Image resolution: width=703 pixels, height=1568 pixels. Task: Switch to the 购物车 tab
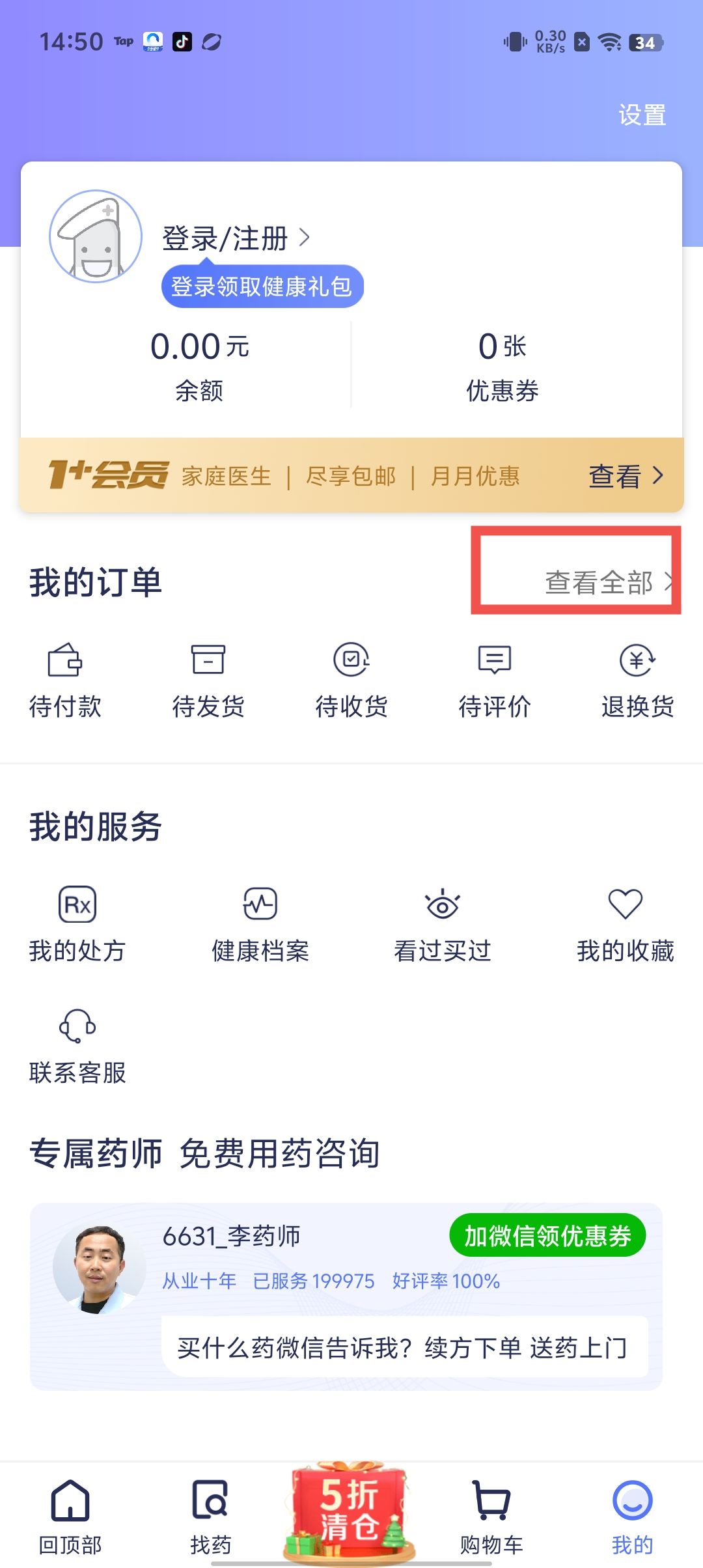492,1517
